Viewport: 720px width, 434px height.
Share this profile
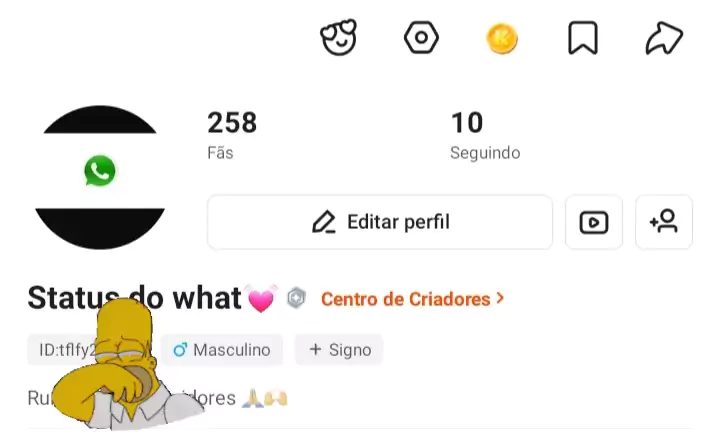(664, 38)
